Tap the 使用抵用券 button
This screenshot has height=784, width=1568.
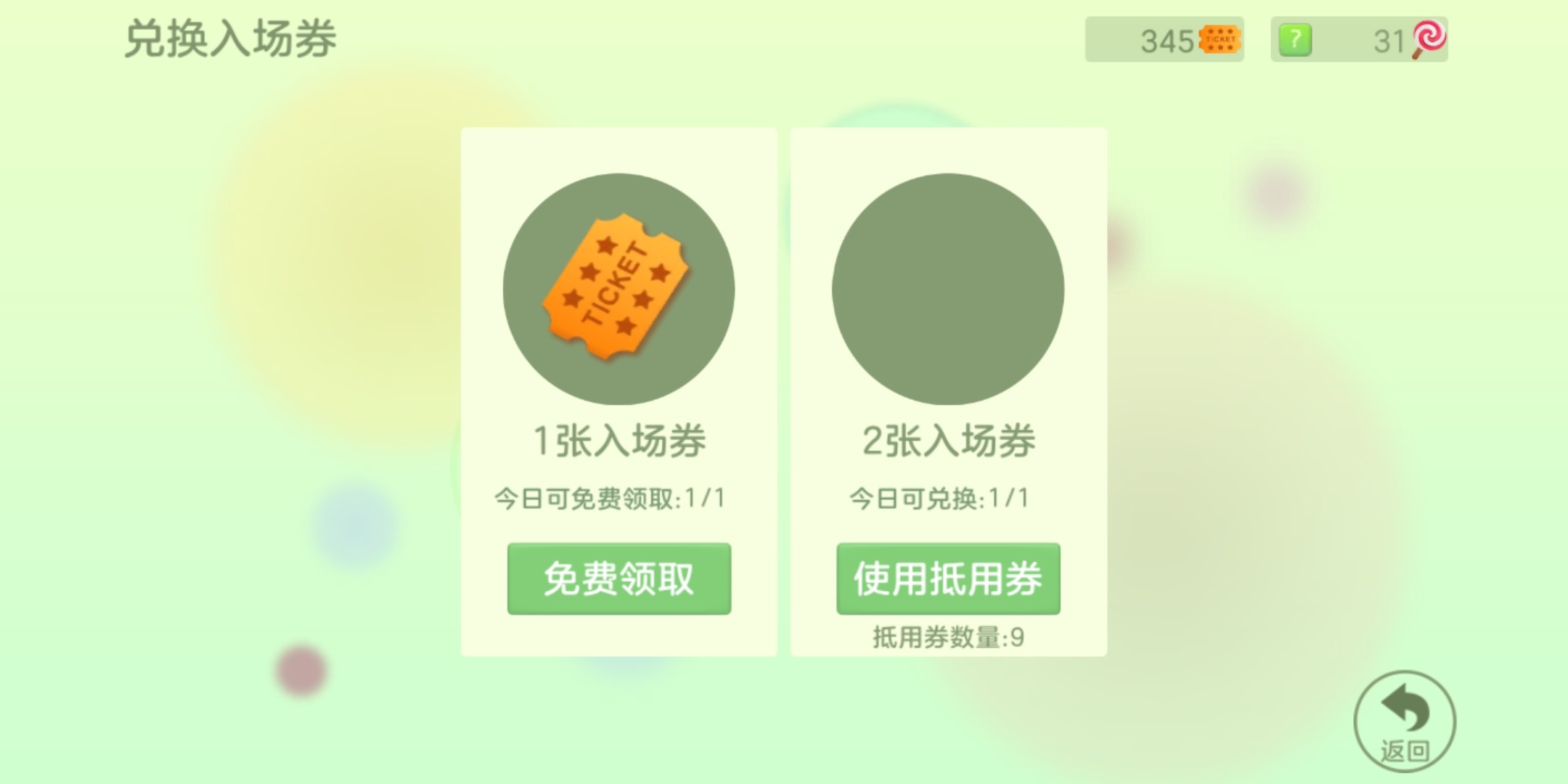[948, 579]
